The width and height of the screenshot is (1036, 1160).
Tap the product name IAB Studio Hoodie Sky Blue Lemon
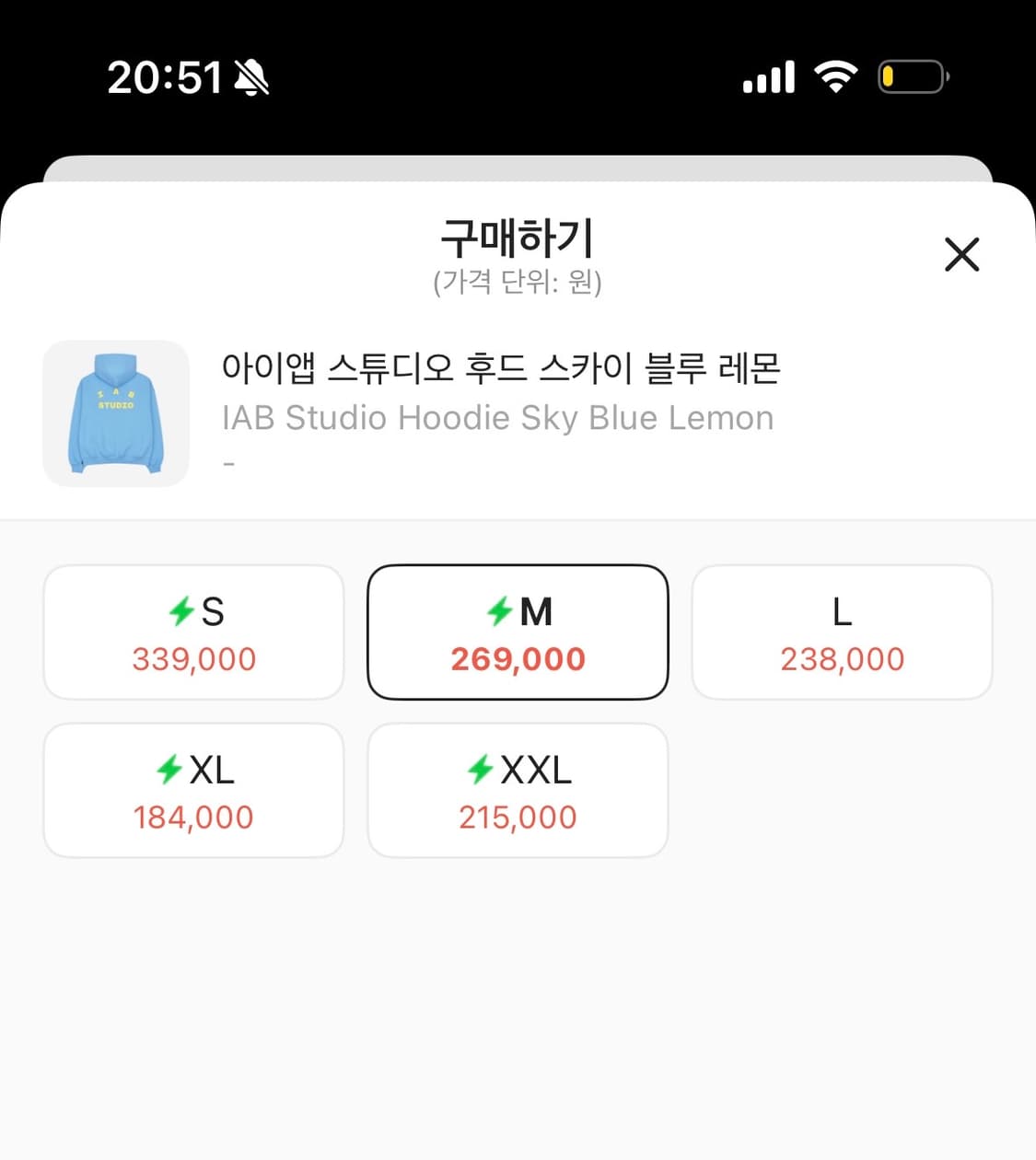(498, 417)
